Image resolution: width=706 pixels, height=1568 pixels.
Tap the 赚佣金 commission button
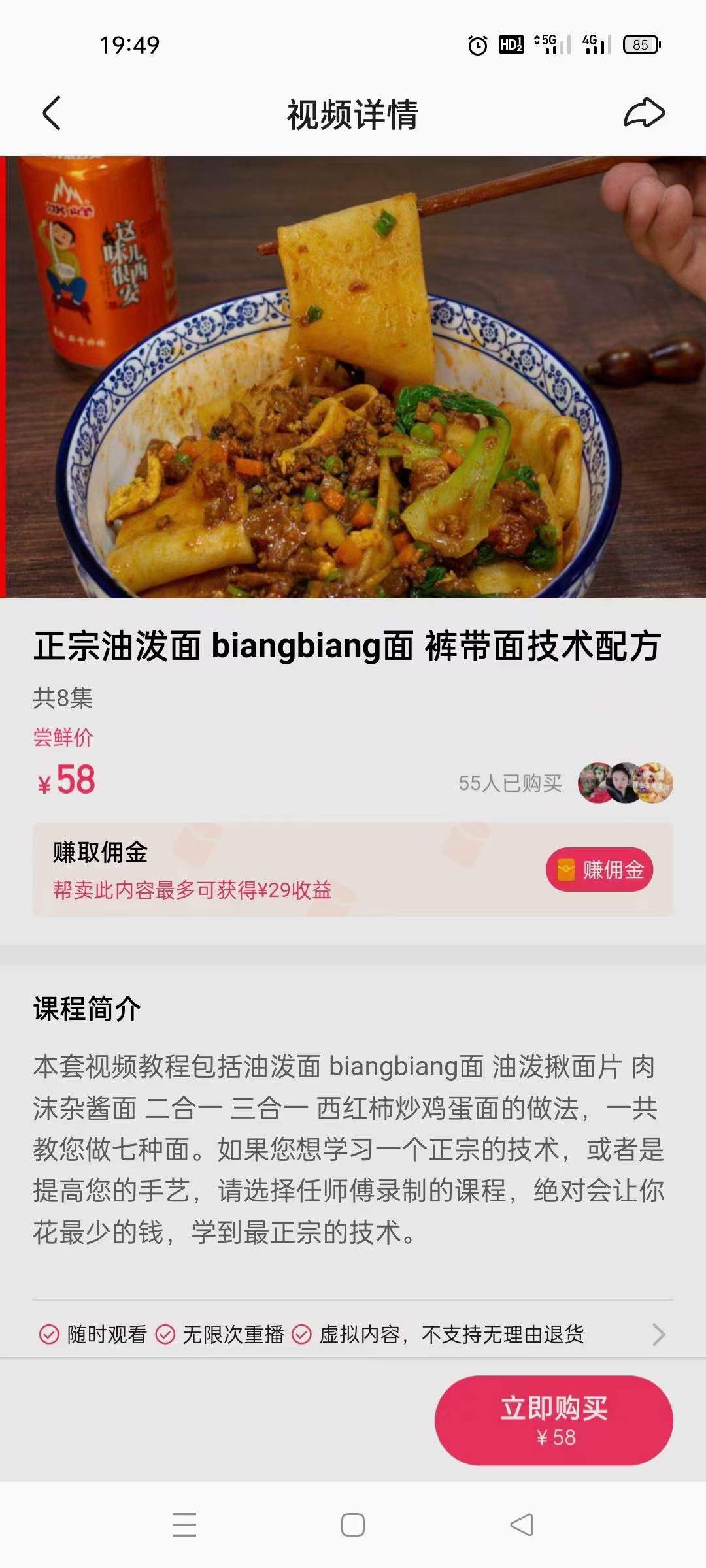coord(599,869)
